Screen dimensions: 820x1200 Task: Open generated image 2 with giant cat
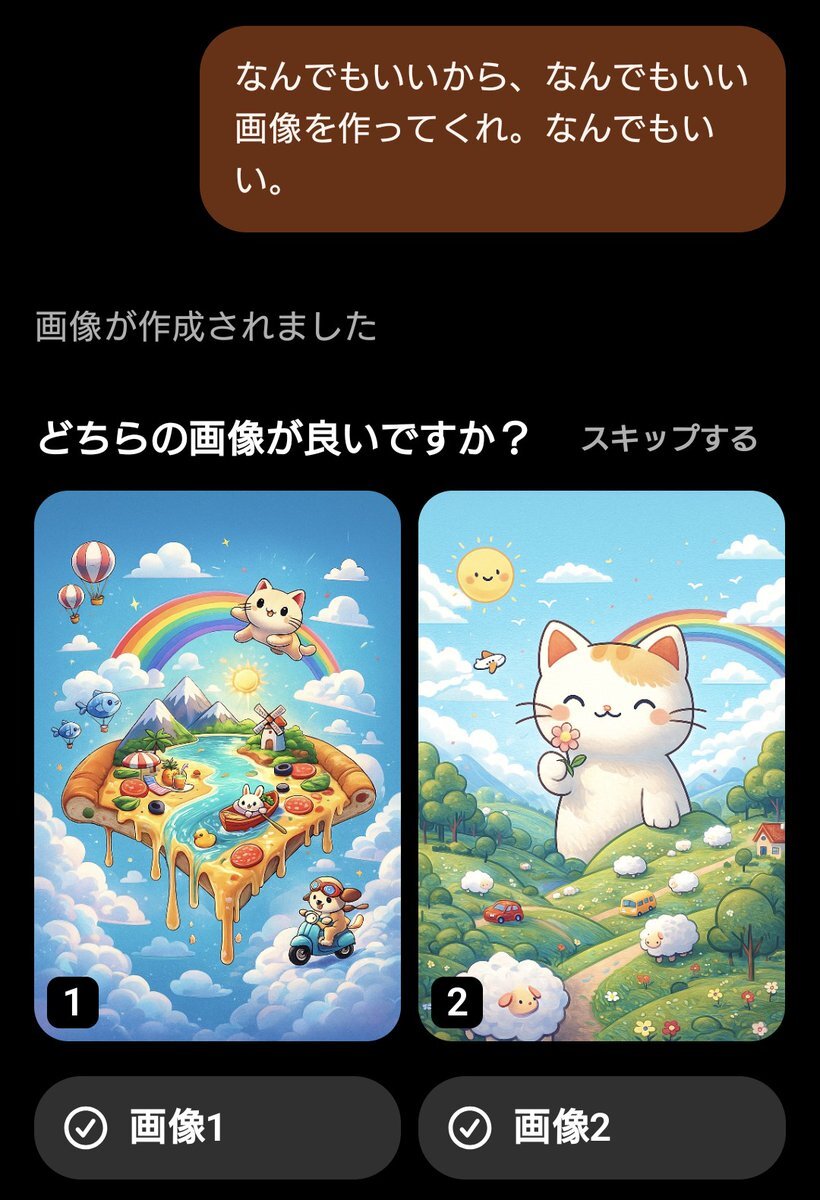pyautogui.click(x=601, y=765)
